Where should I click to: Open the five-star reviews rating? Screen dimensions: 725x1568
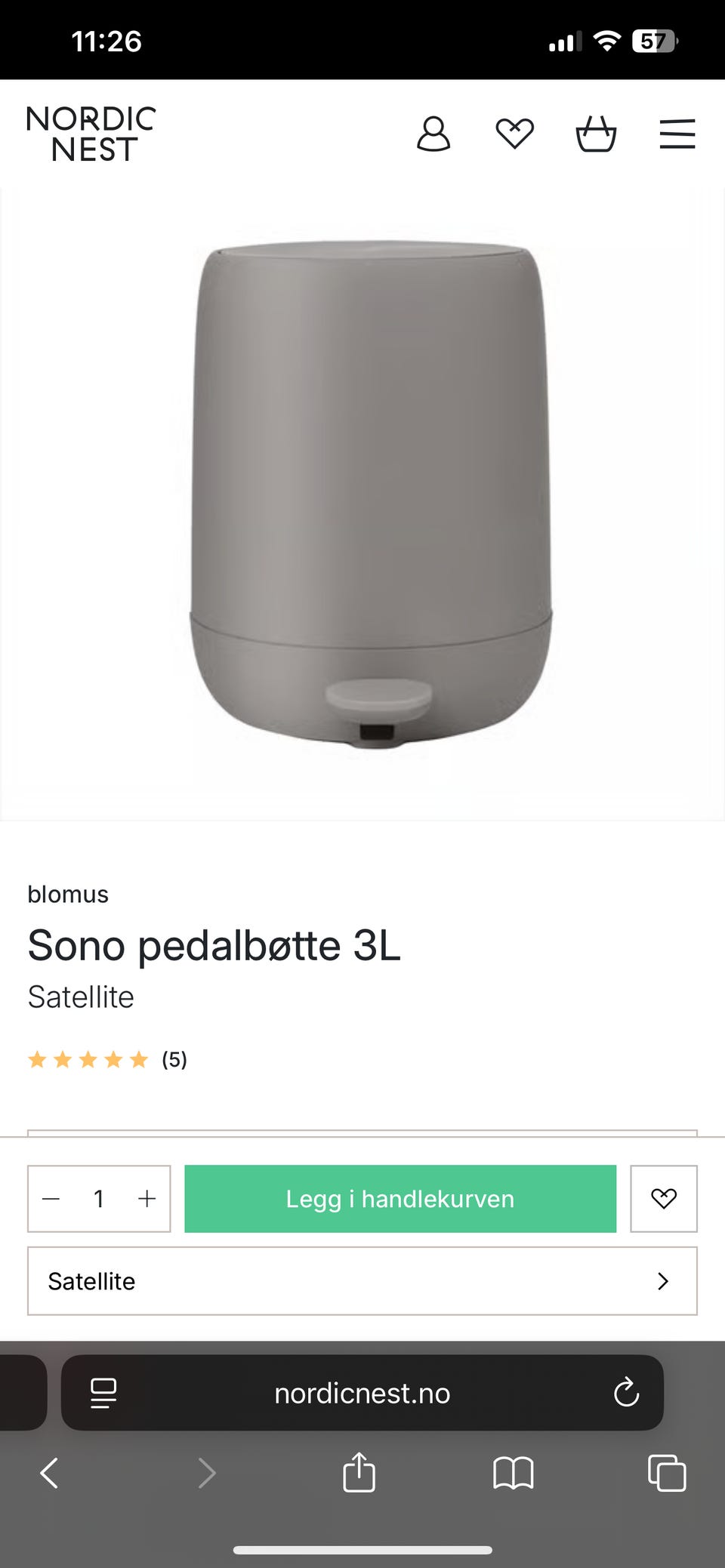[x=107, y=1060]
